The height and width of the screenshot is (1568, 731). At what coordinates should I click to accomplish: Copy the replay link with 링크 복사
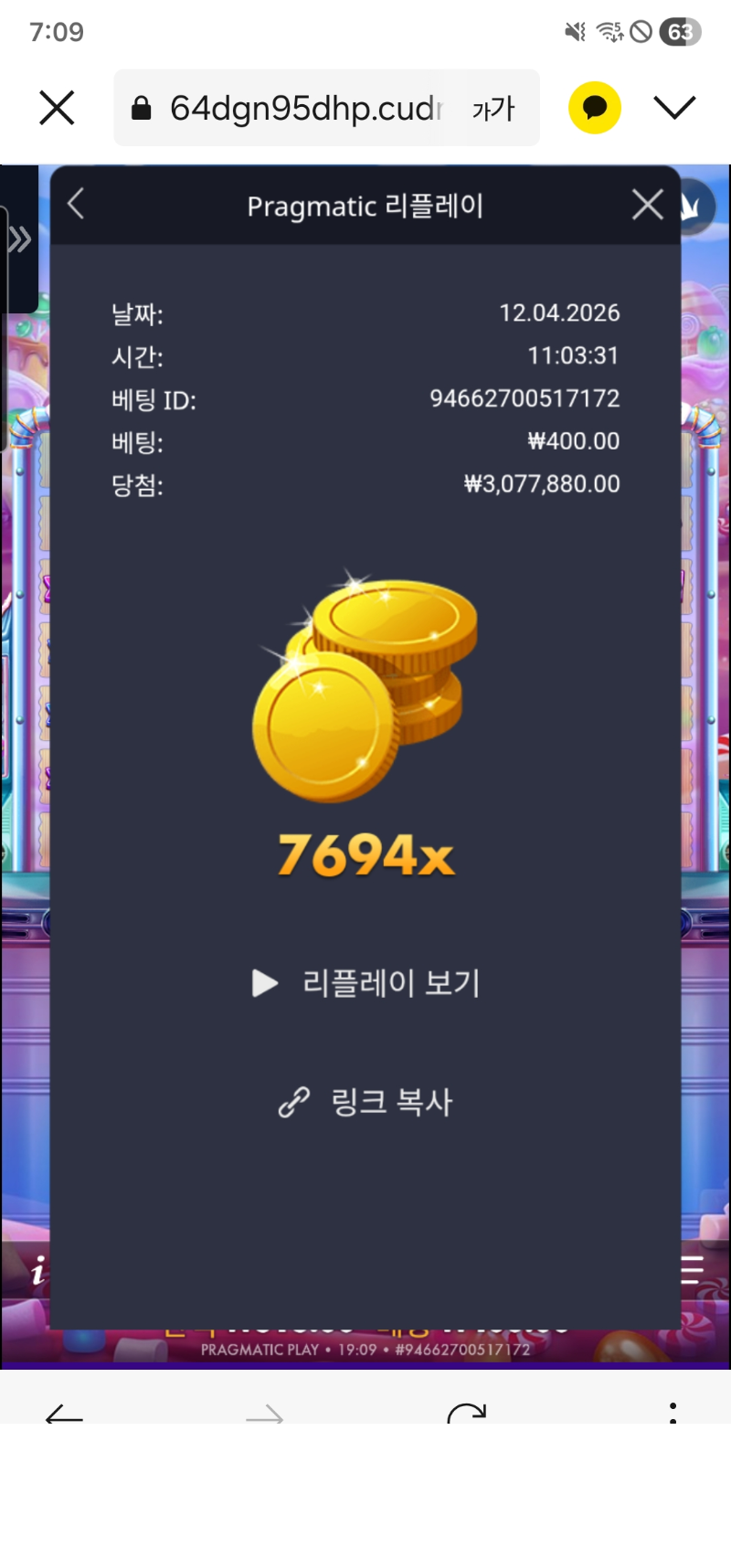[x=365, y=1102]
